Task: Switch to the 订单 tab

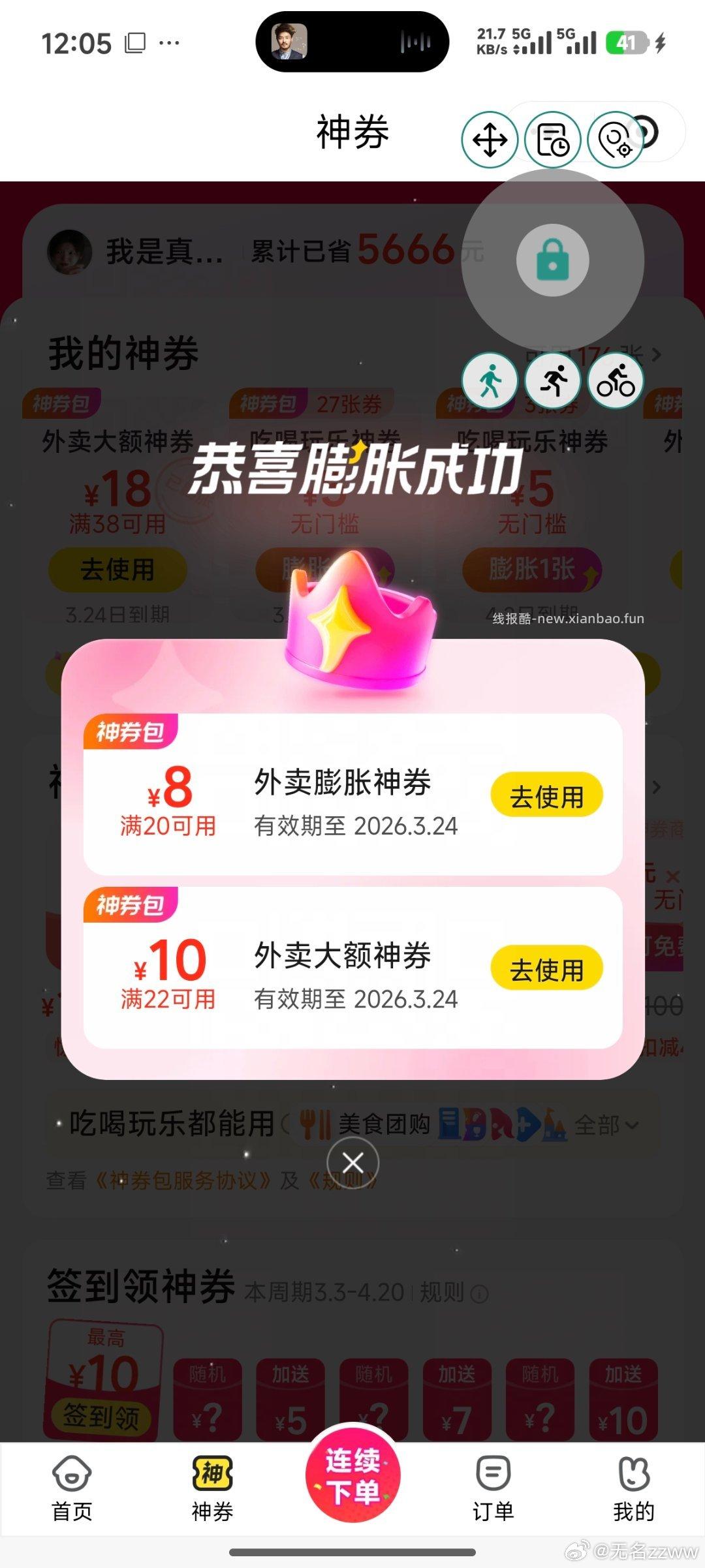Action: [x=494, y=1486]
